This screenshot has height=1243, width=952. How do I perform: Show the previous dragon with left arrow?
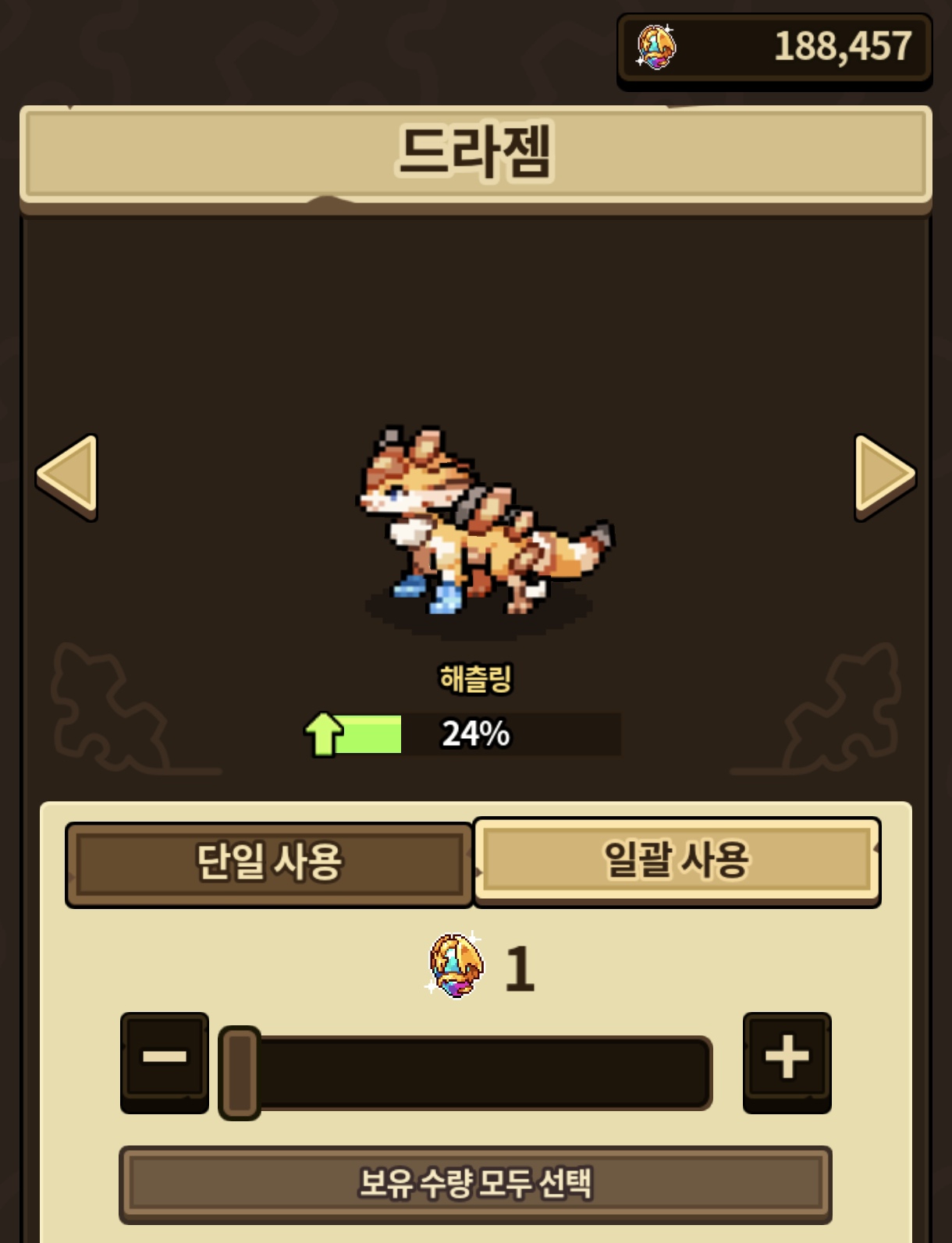[68, 476]
